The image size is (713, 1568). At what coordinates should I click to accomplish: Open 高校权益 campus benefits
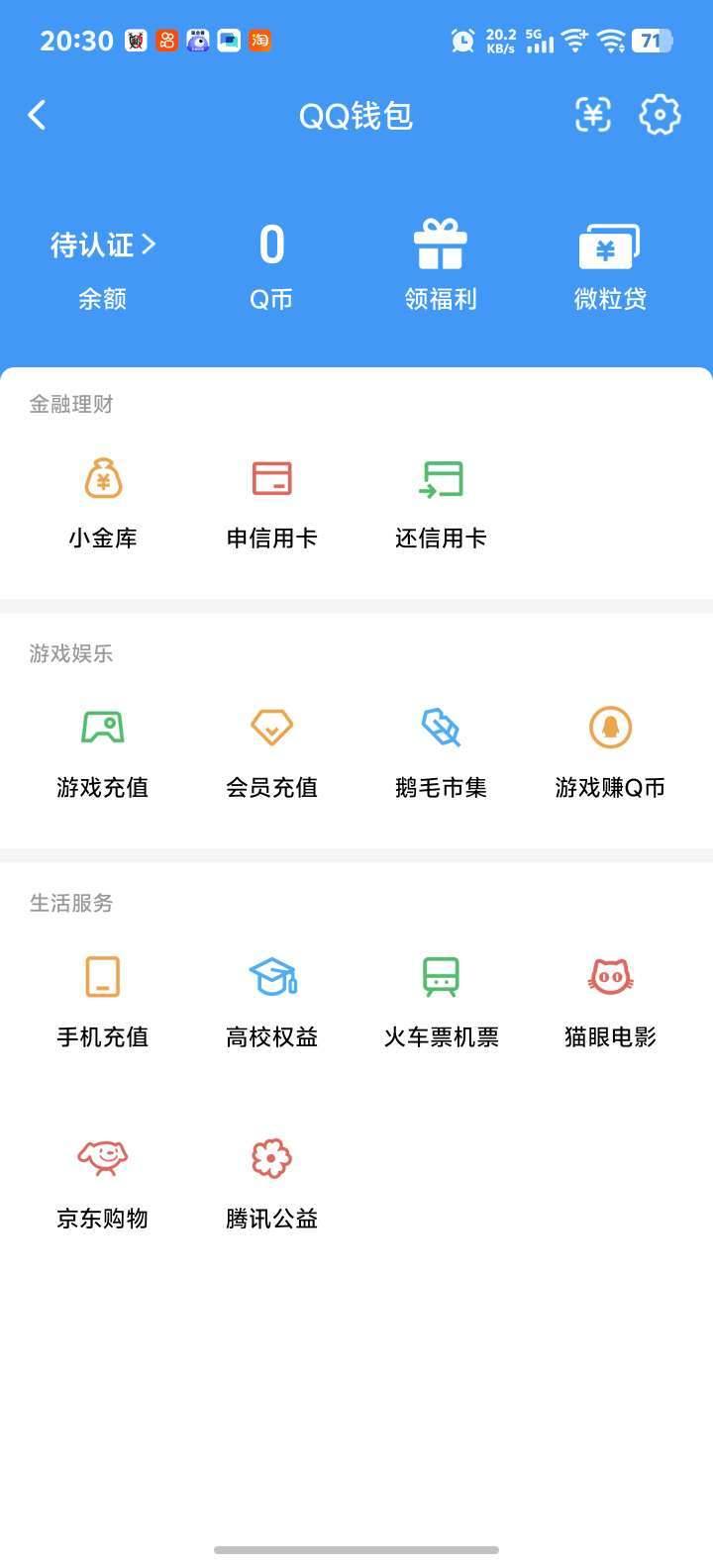(271, 999)
